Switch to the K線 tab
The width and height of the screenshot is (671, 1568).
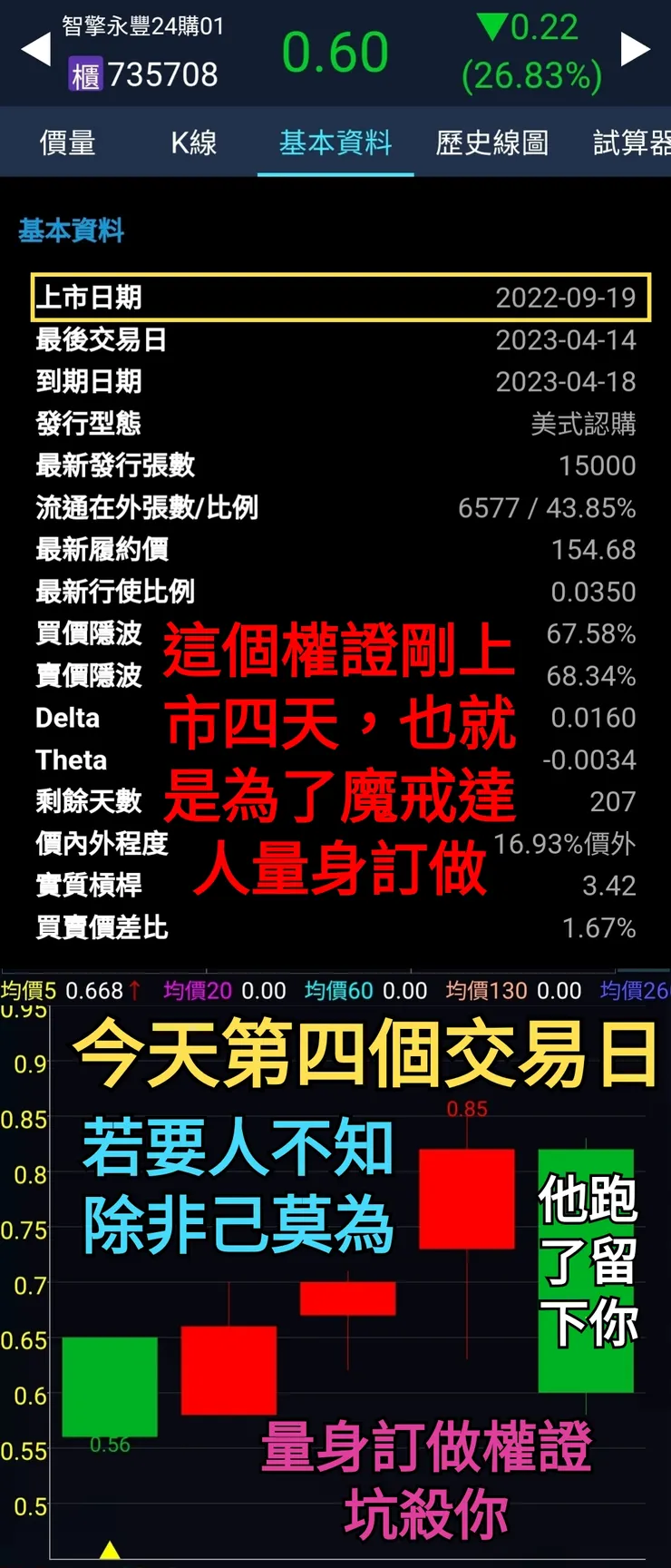193,143
